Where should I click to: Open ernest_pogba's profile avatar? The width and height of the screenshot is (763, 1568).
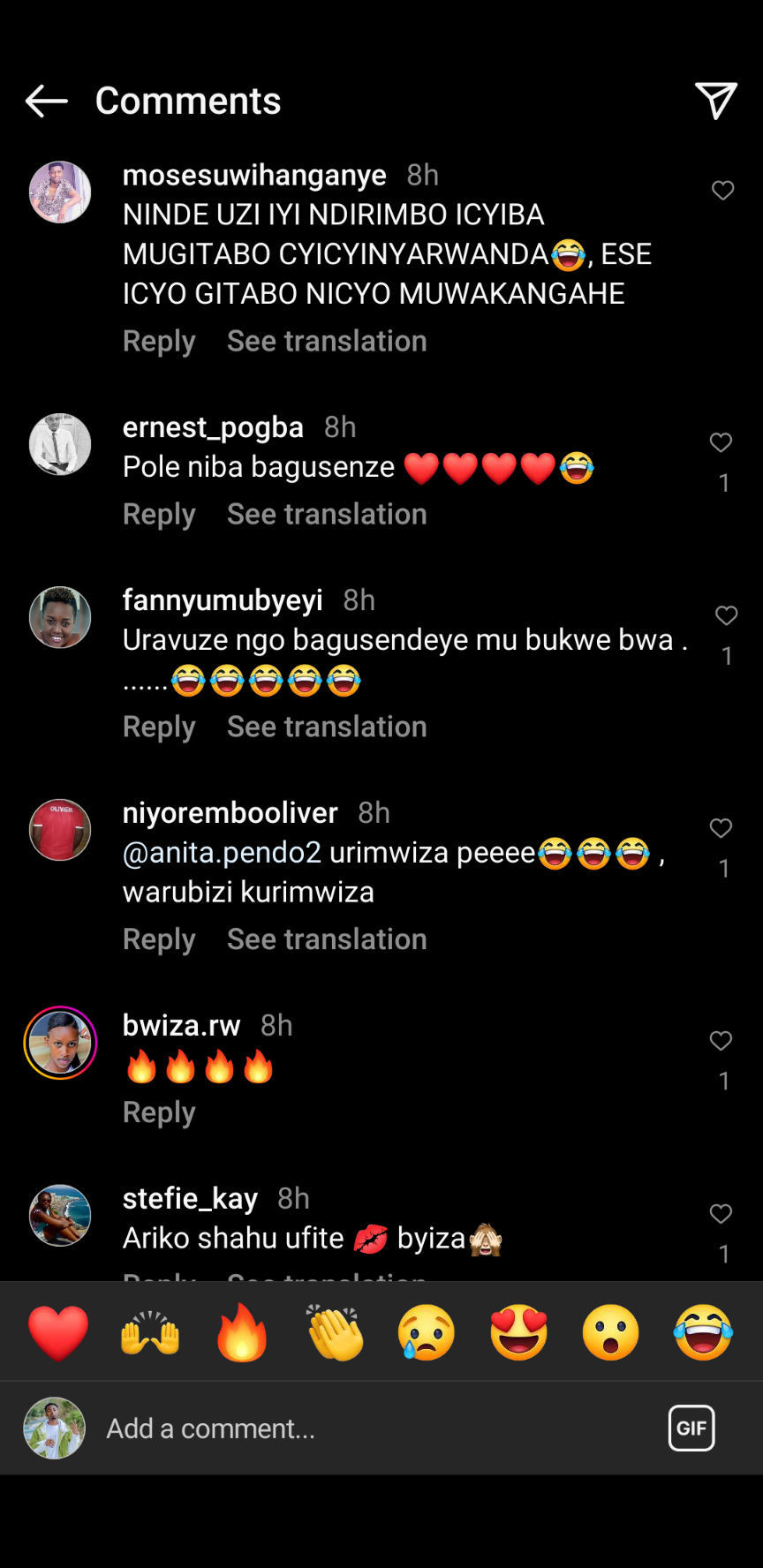[60, 444]
